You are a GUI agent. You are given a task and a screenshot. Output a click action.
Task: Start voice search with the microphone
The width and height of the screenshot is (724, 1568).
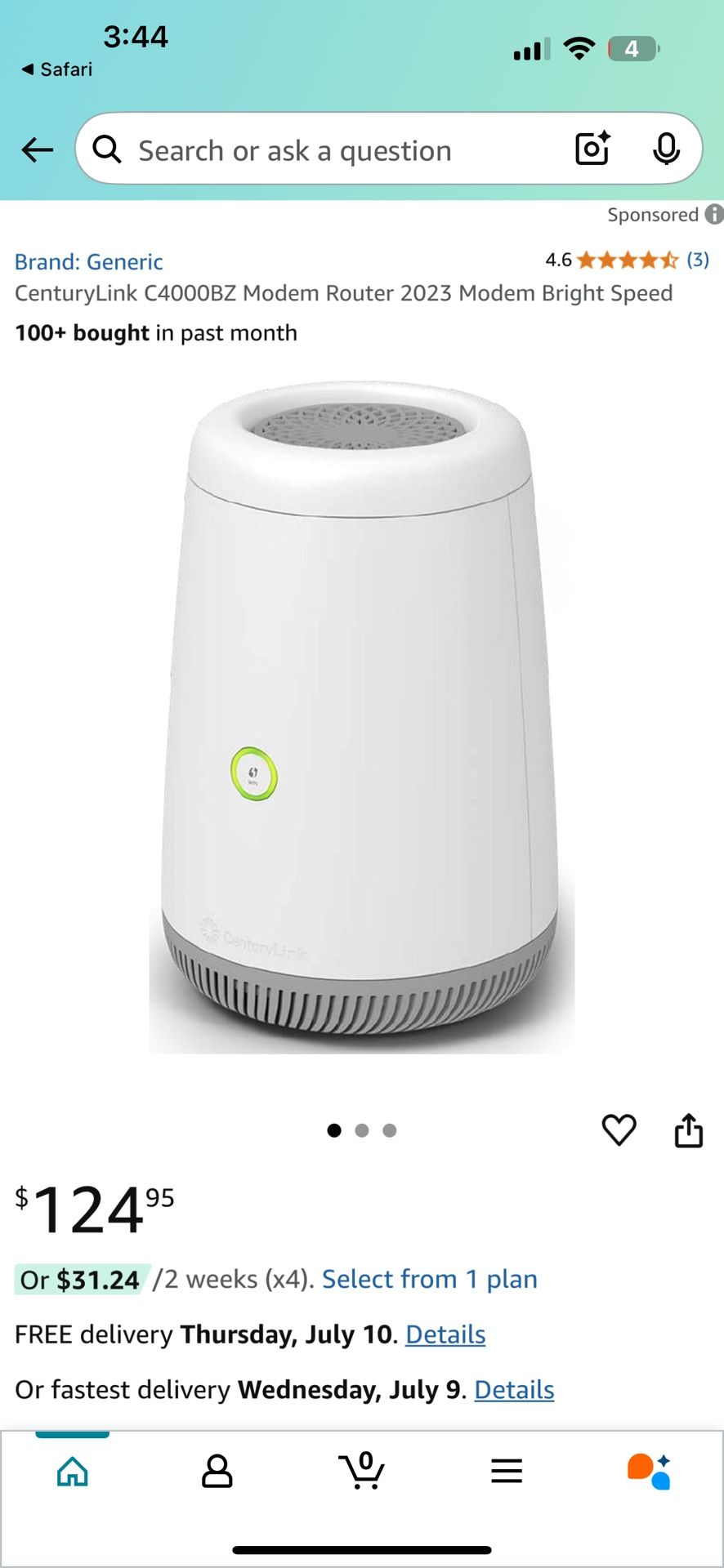[x=666, y=149]
